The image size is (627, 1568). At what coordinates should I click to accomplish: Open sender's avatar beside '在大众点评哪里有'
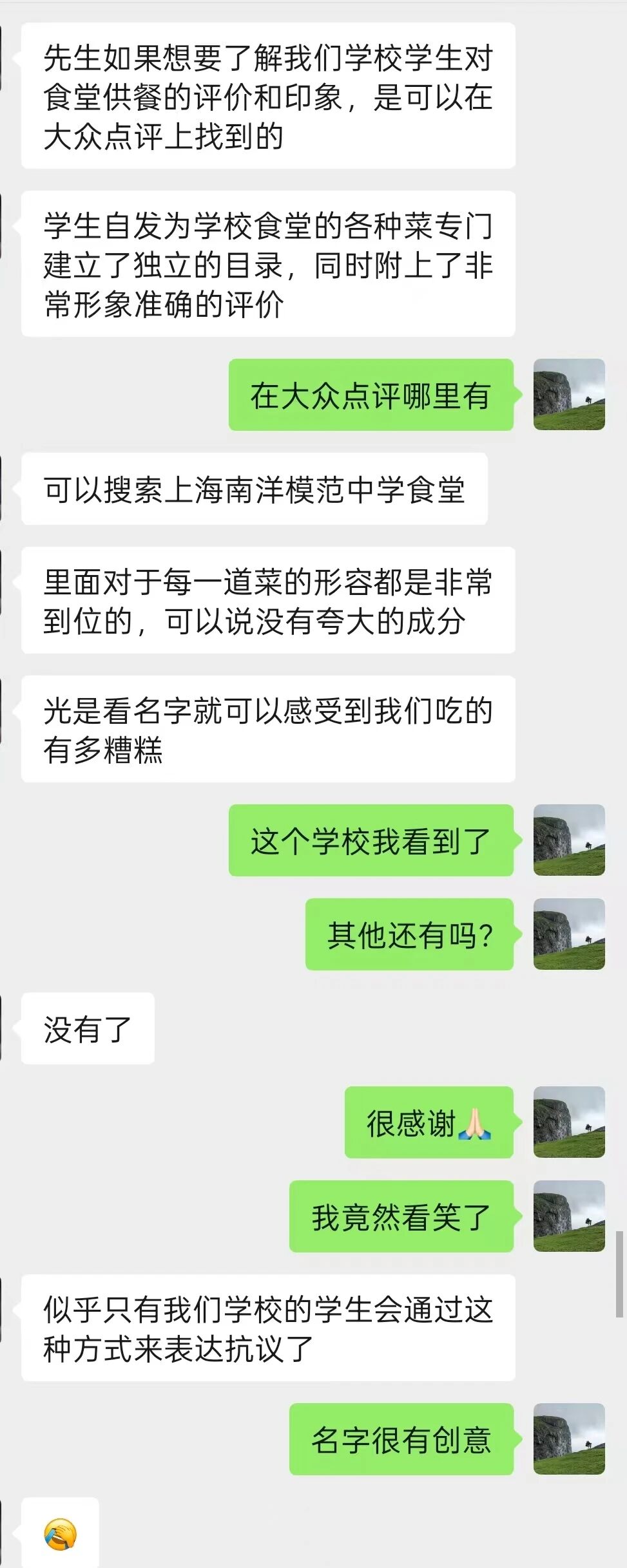[569, 394]
